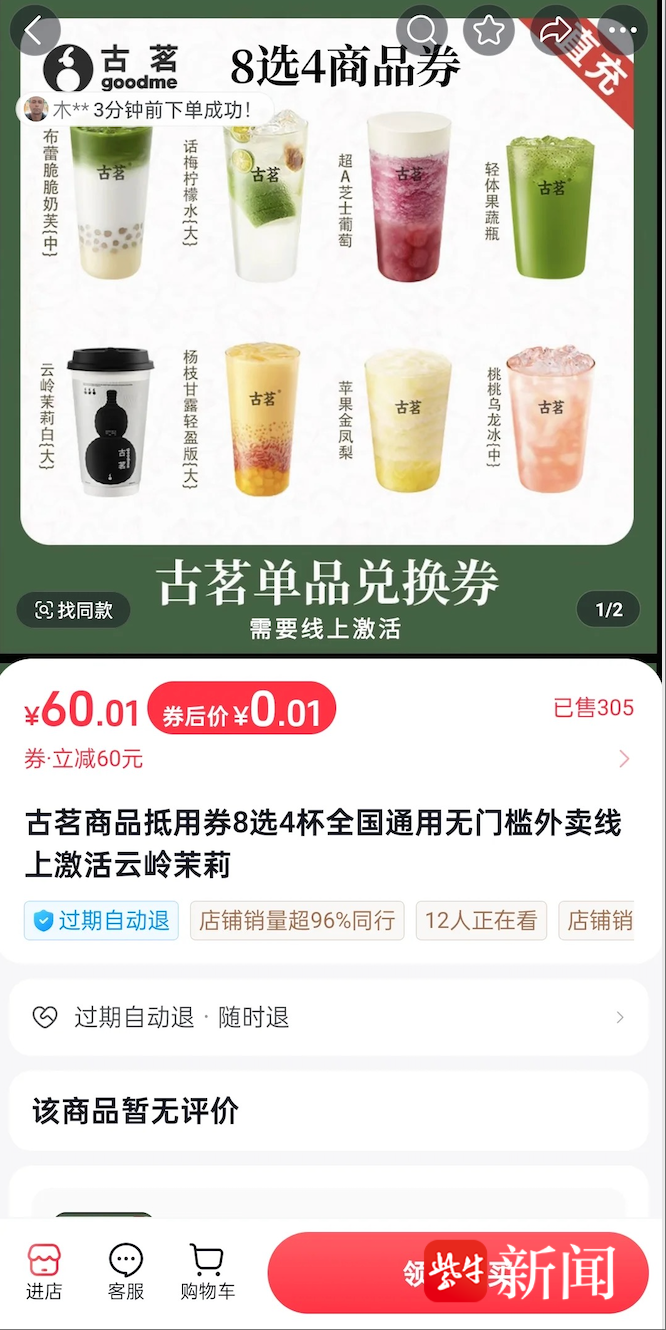Open the search icon at the top
This screenshot has width=666, height=1330.
(x=422, y=30)
